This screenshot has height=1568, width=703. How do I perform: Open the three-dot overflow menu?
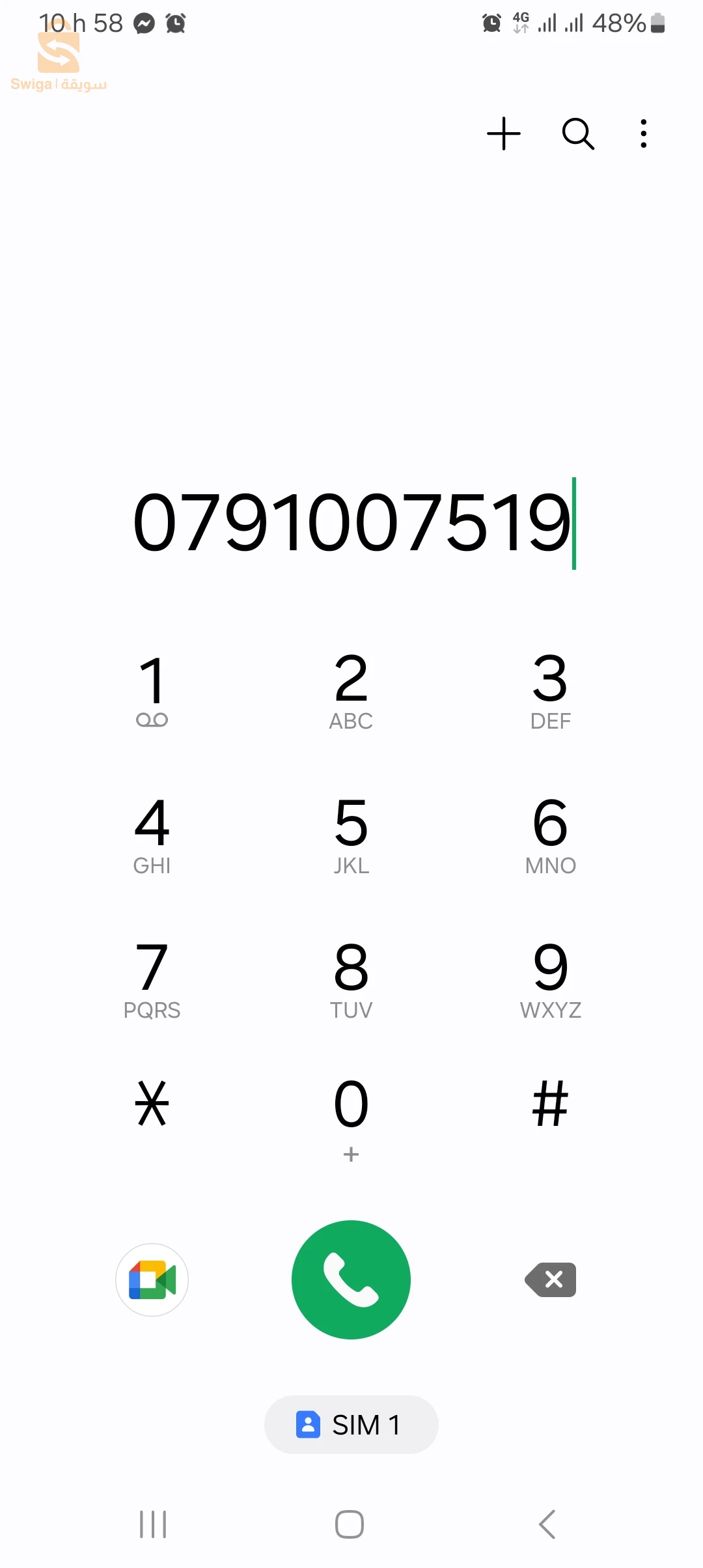pos(644,133)
